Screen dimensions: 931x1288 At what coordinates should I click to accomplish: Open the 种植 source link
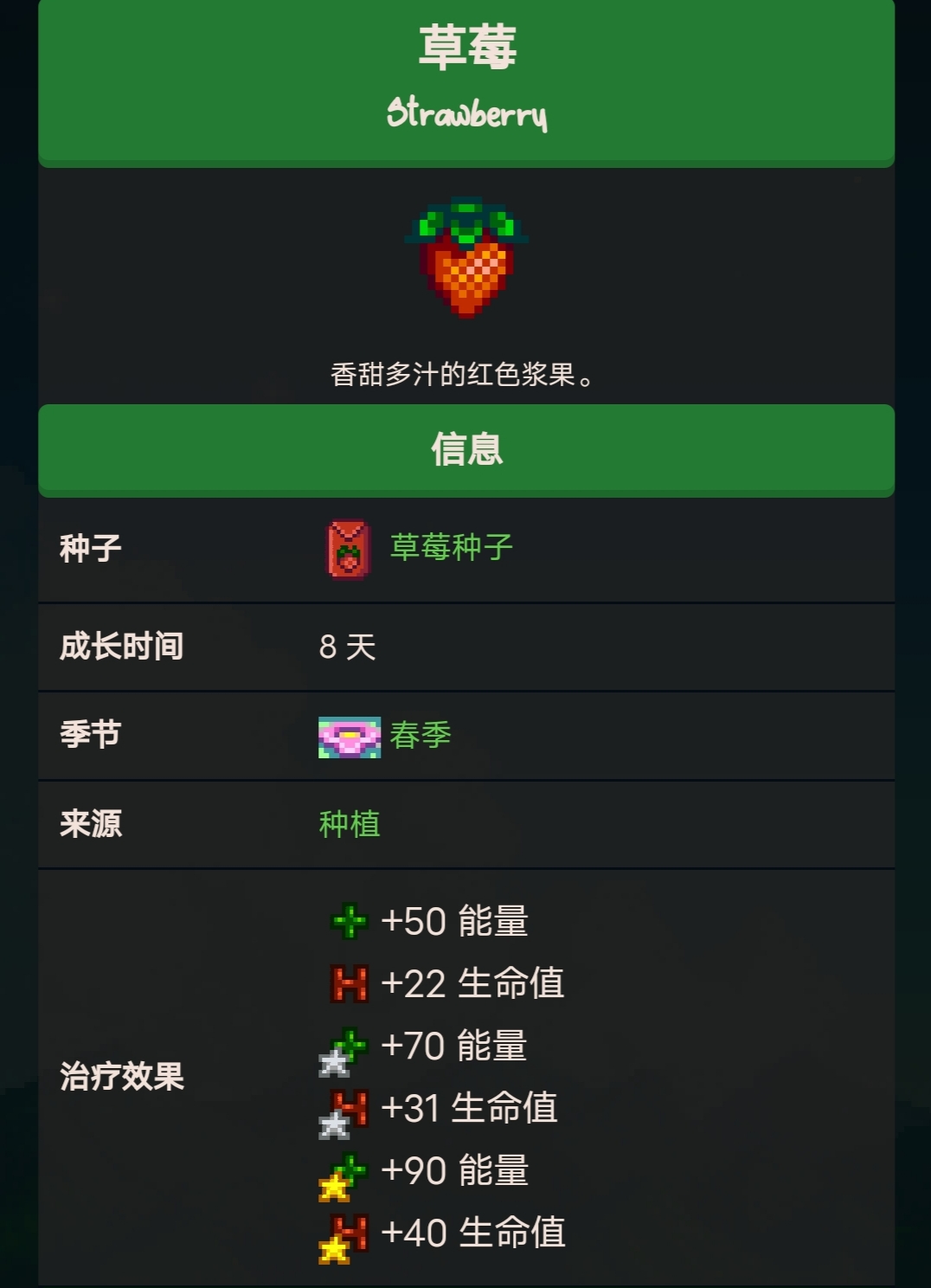[x=350, y=824]
